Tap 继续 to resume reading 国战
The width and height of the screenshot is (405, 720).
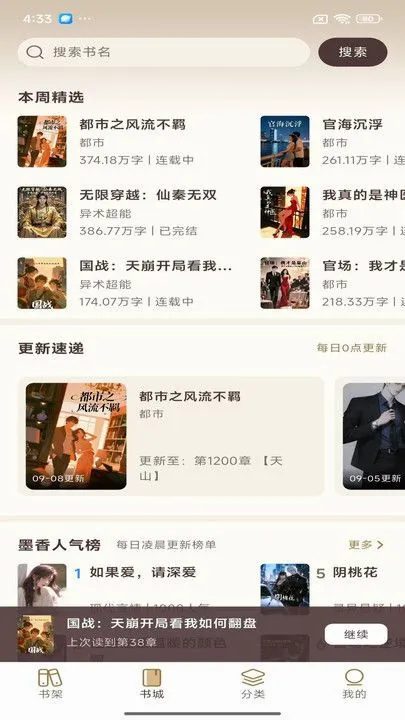click(x=356, y=635)
